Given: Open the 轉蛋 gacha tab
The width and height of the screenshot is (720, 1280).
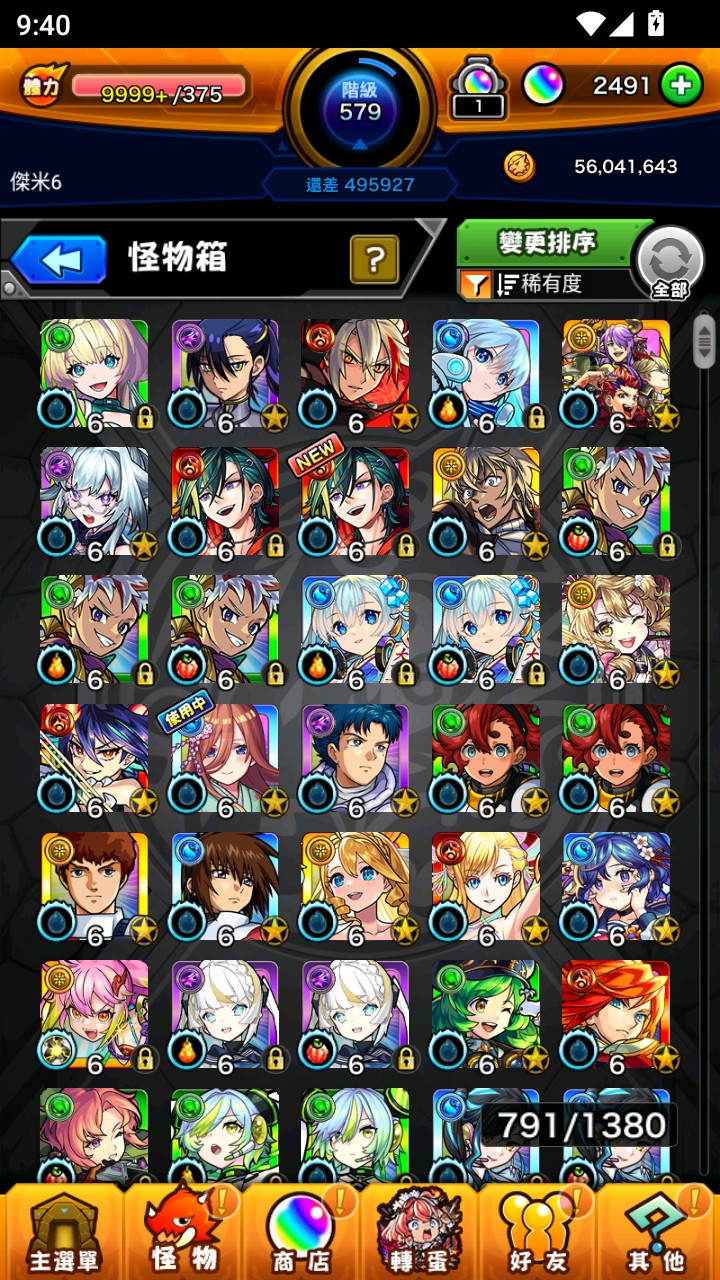Looking at the screenshot, I should click(x=418, y=1232).
